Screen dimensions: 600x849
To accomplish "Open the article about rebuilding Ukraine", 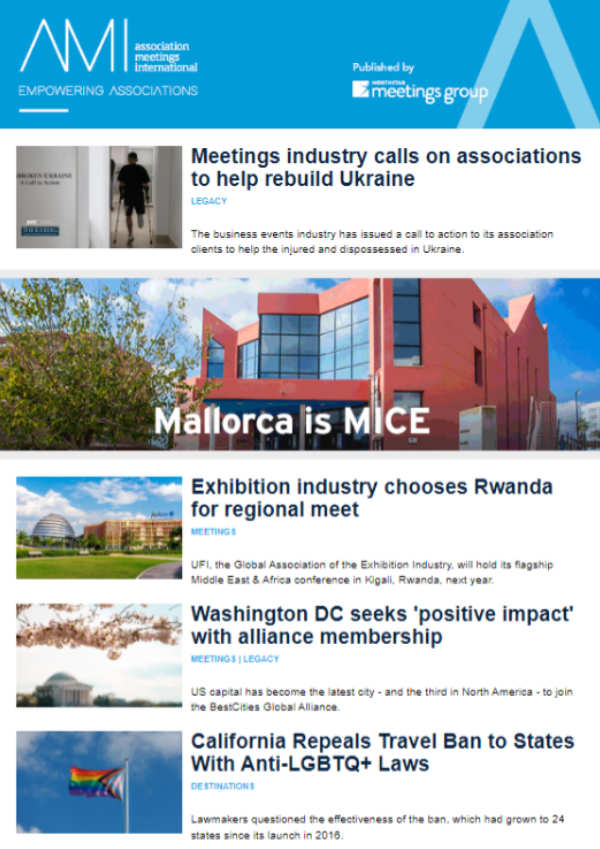I will pos(385,168).
